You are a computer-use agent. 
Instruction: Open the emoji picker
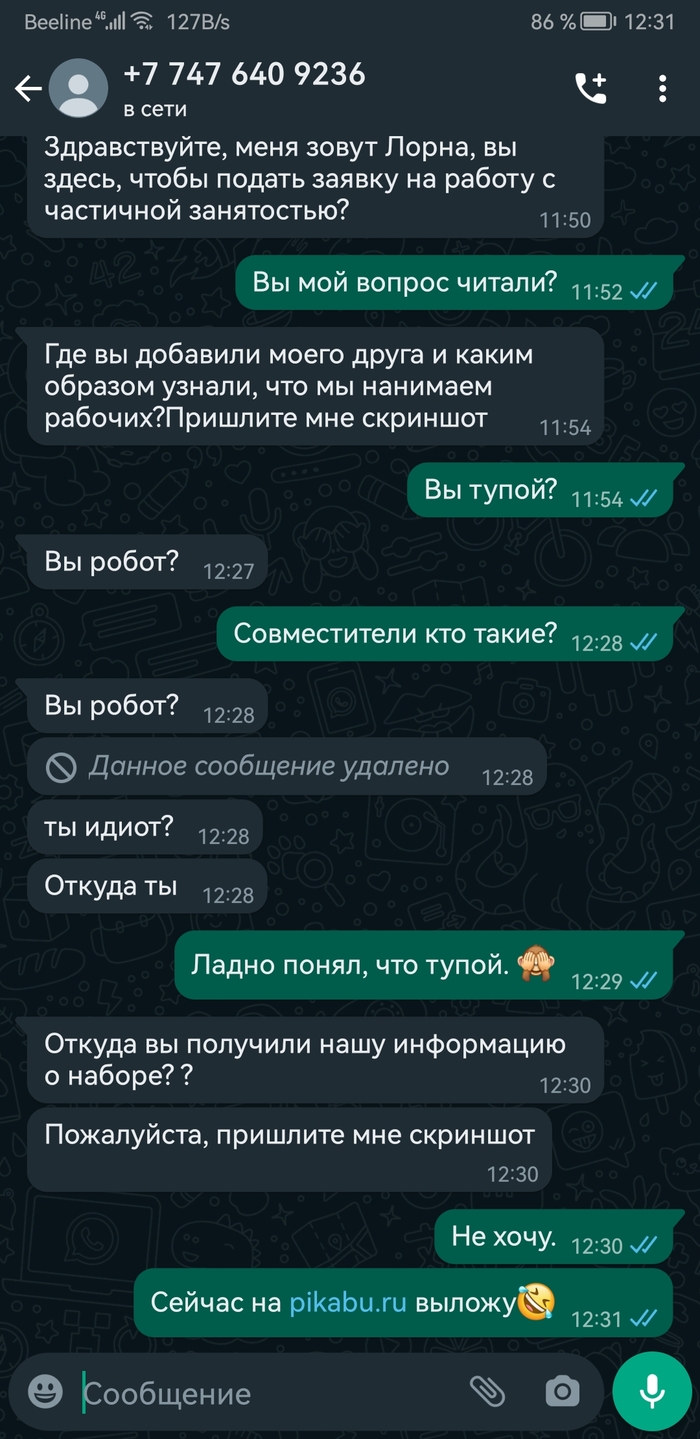click(x=45, y=1391)
